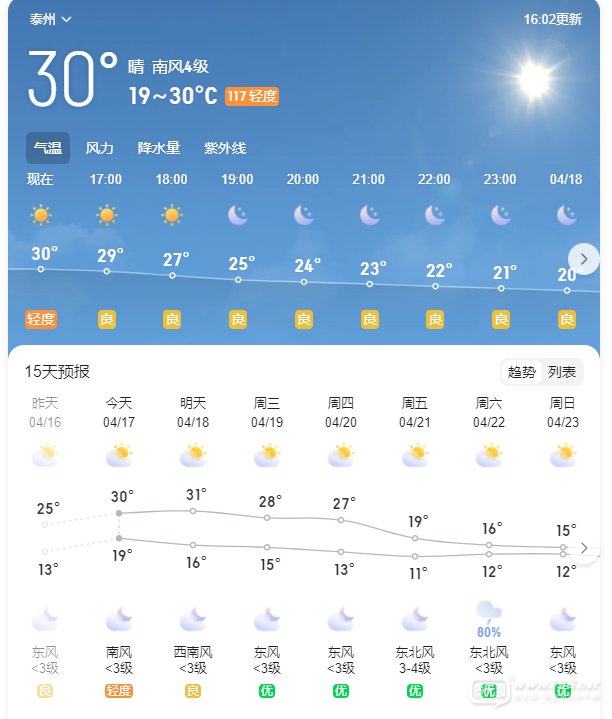Open forecast for 周六 04/22

tap(489, 412)
